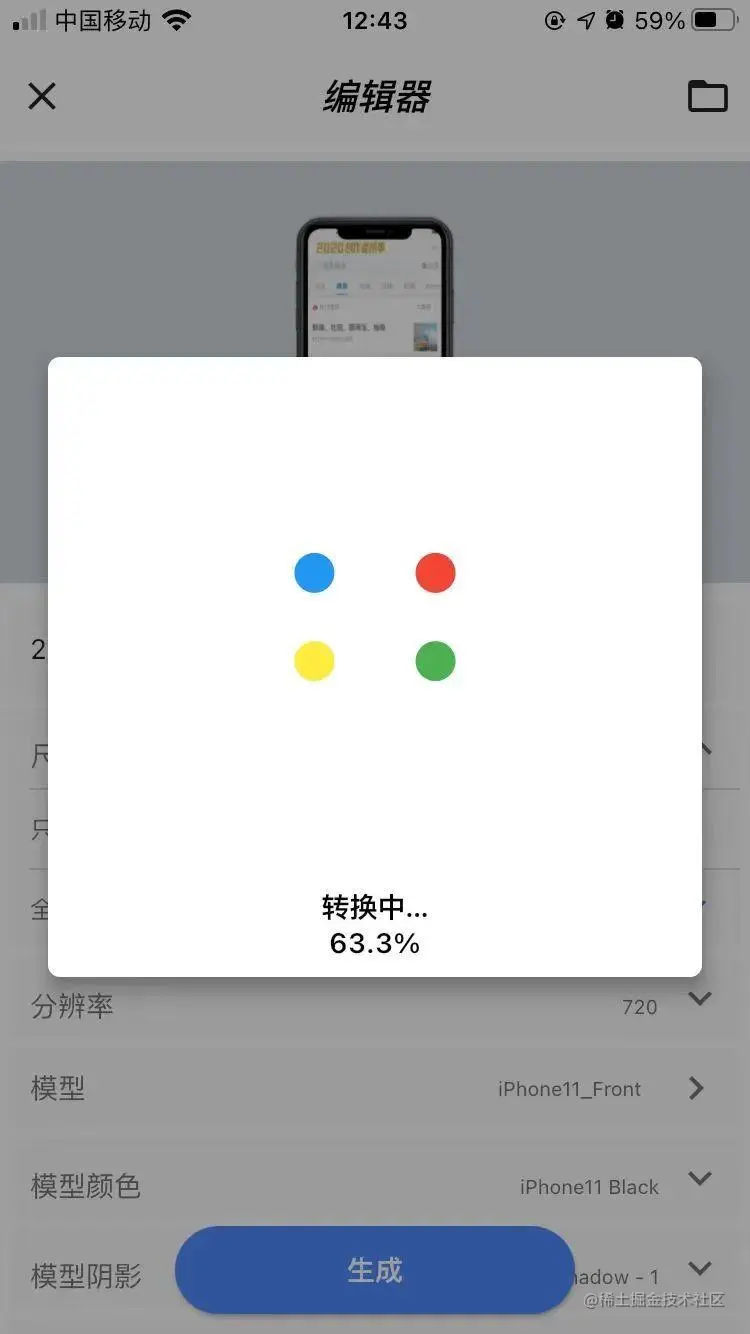Screen dimensions: 750x1334
Task: Expand the 模型阴影 shadow dropdown
Action: click(x=700, y=1269)
